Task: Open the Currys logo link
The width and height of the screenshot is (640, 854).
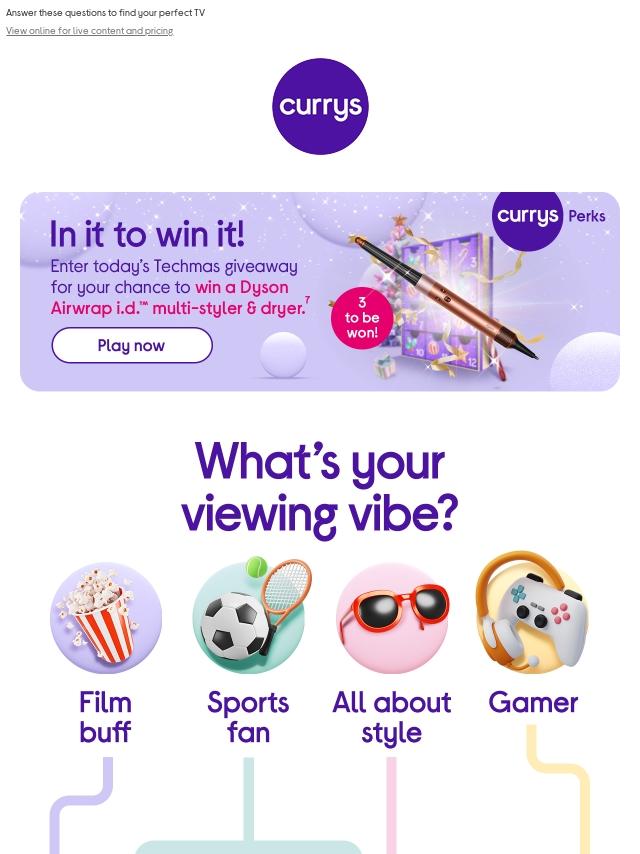Action: (320, 107)
